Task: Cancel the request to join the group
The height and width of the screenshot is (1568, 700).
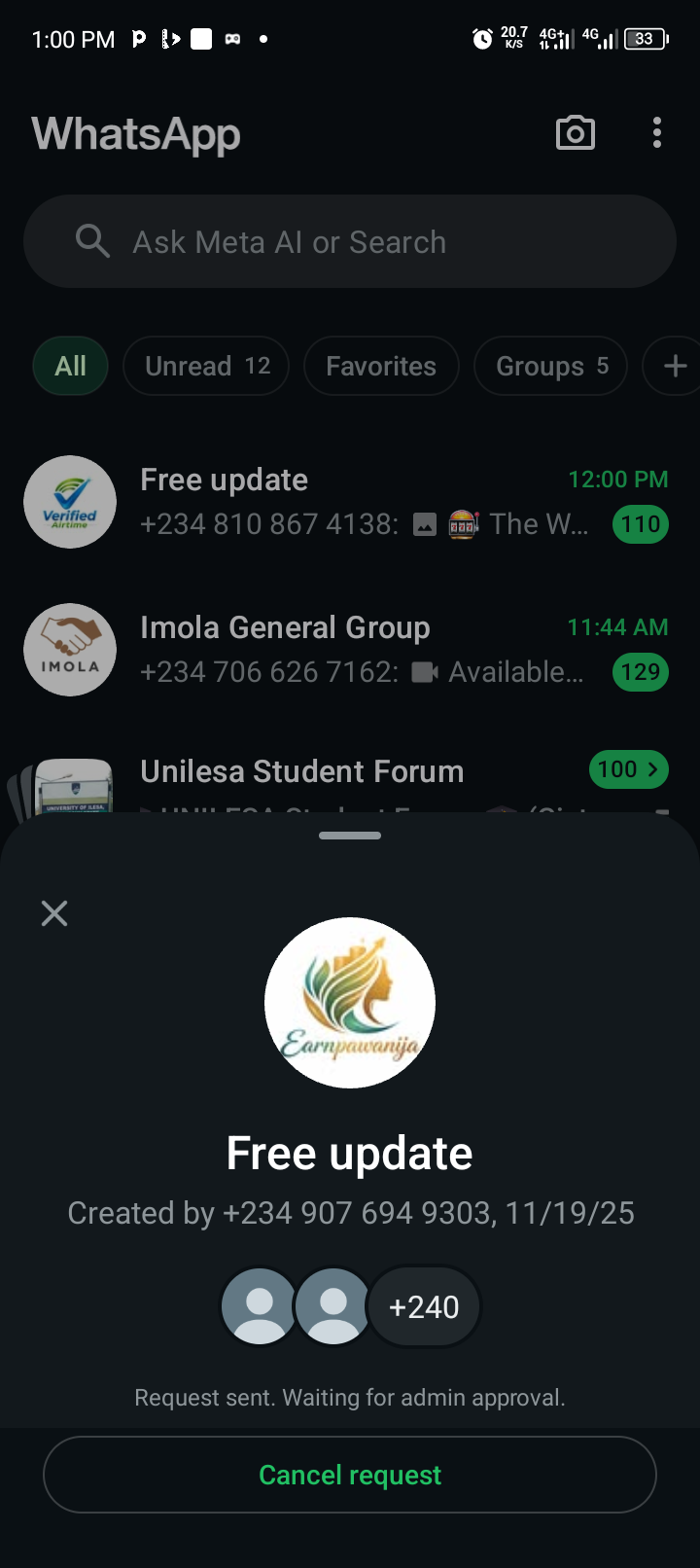Action: [x=350, y=1475]
